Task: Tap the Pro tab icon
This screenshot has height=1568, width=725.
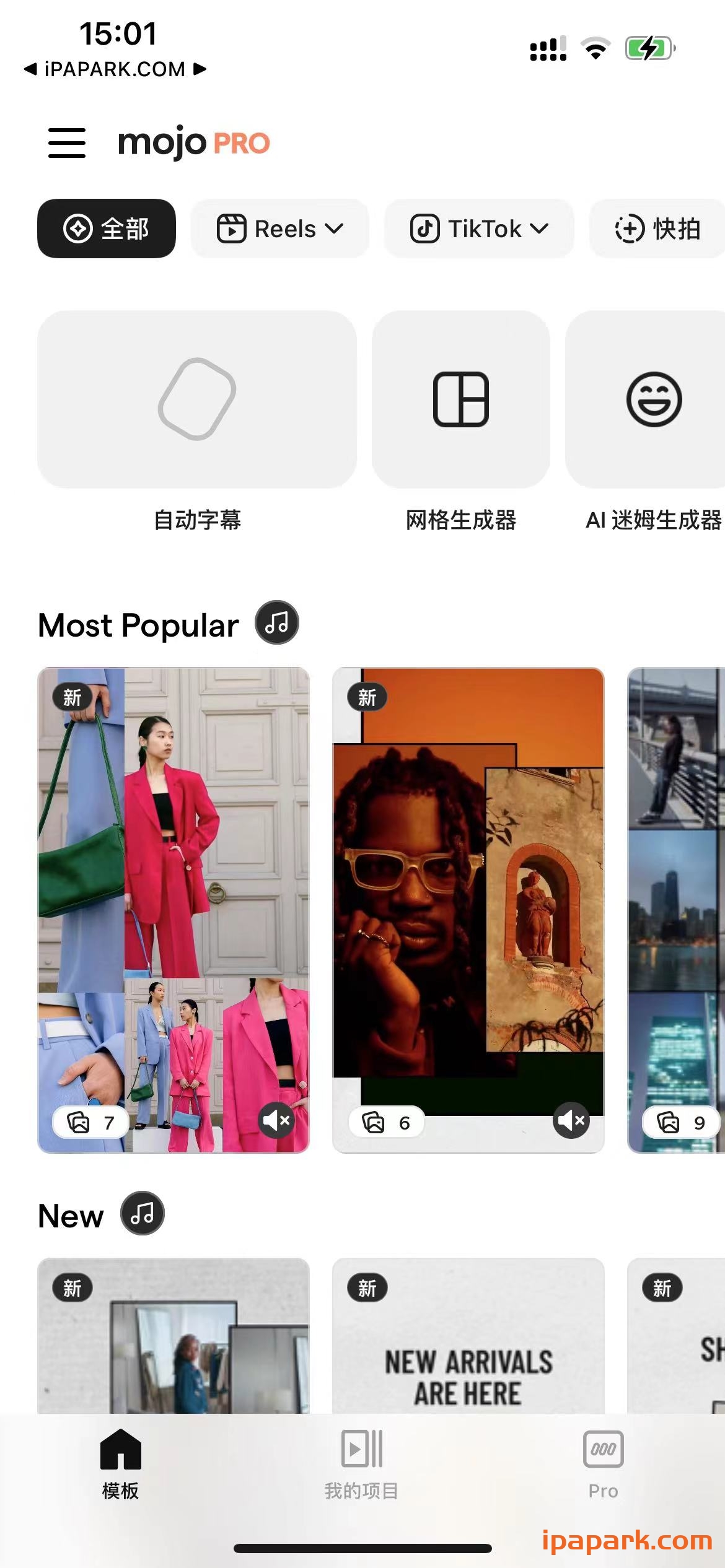Action: pyautogui.click(x=603, y=1450)
